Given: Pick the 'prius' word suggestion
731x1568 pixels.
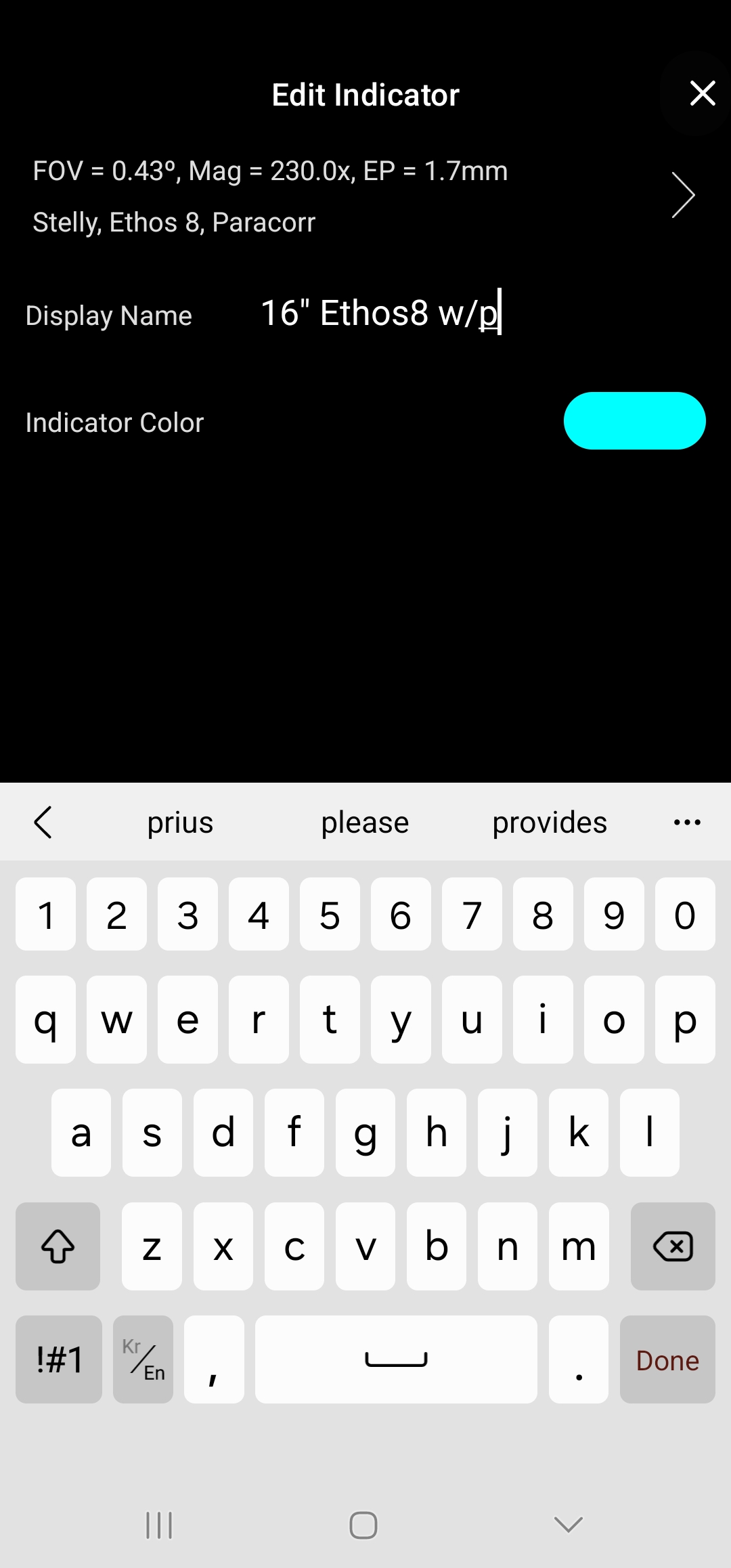Looking at the screenshot, I should tap(180, 823).
